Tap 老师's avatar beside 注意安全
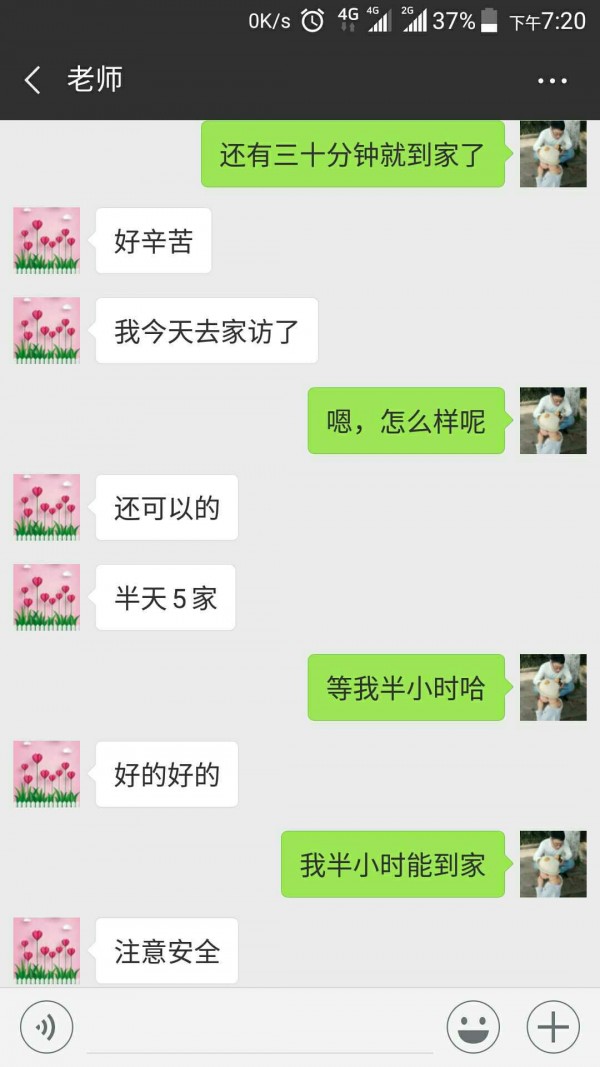 [x=46, y=950]
